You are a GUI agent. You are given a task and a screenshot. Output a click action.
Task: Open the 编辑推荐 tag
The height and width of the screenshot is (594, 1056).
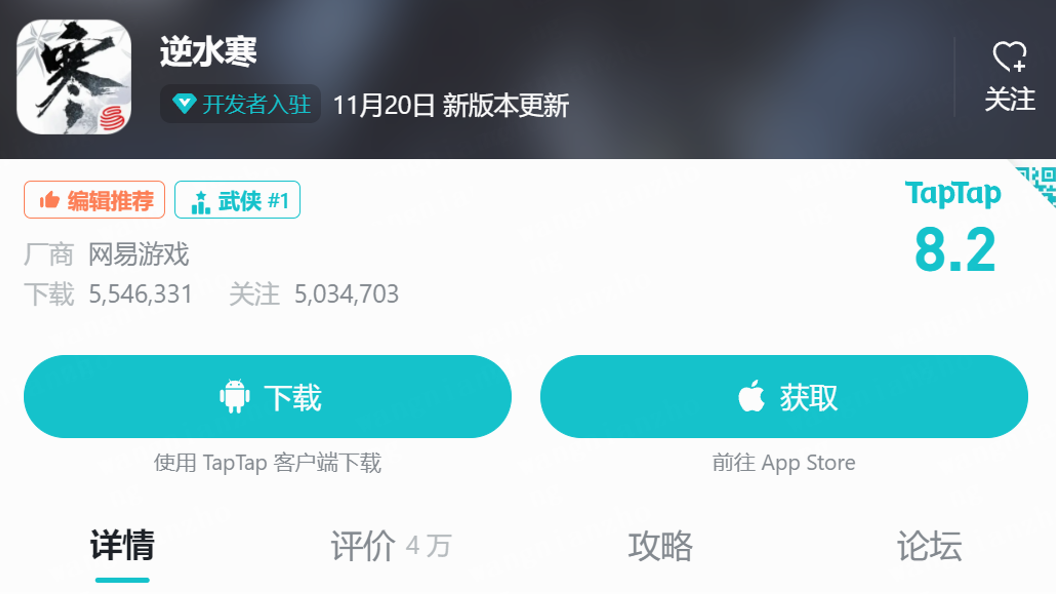coord(94,200)
